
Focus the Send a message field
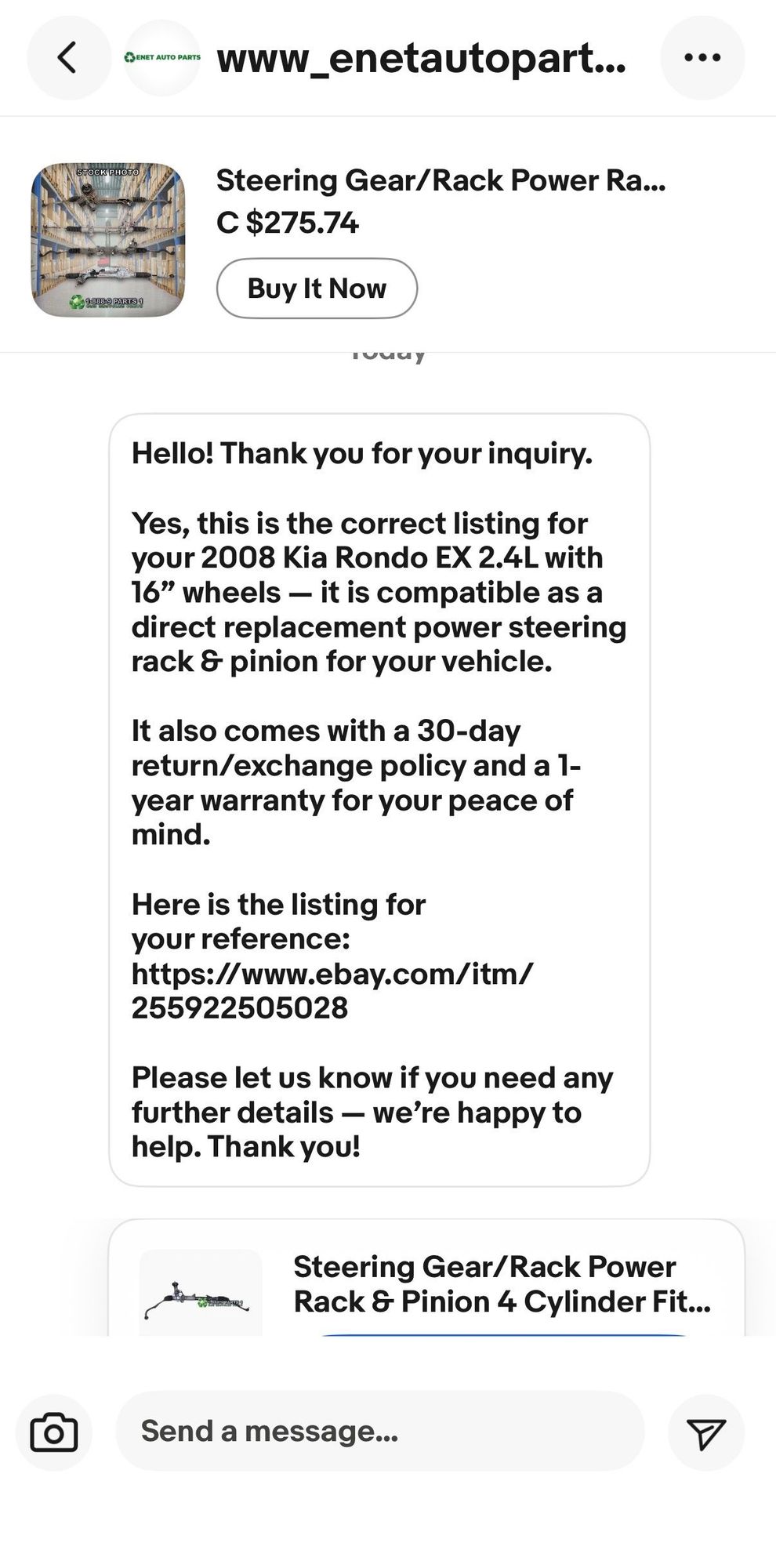tap(380, 1431)
